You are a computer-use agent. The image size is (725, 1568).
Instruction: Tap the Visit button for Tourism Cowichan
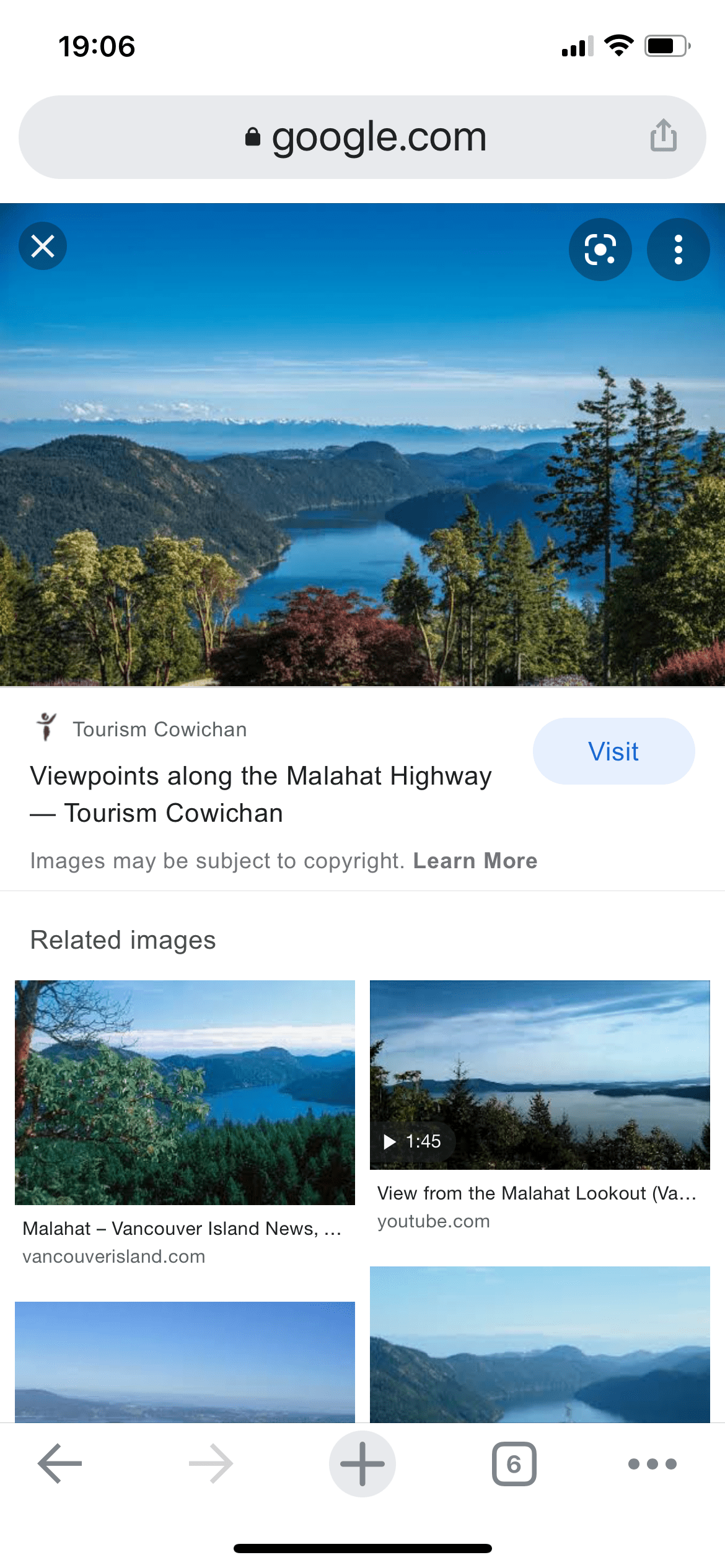(x=613, y=751)
